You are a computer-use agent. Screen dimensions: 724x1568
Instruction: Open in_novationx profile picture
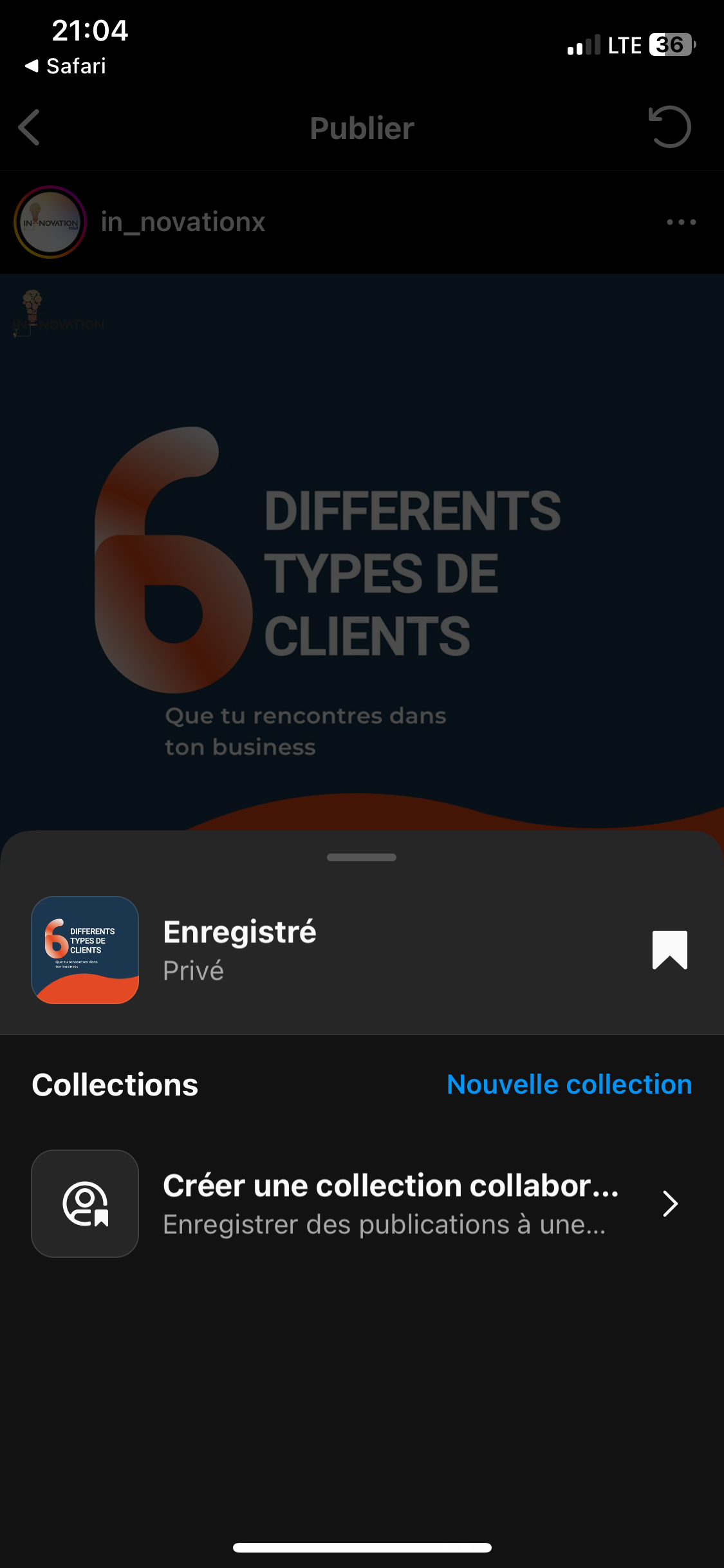50,222
